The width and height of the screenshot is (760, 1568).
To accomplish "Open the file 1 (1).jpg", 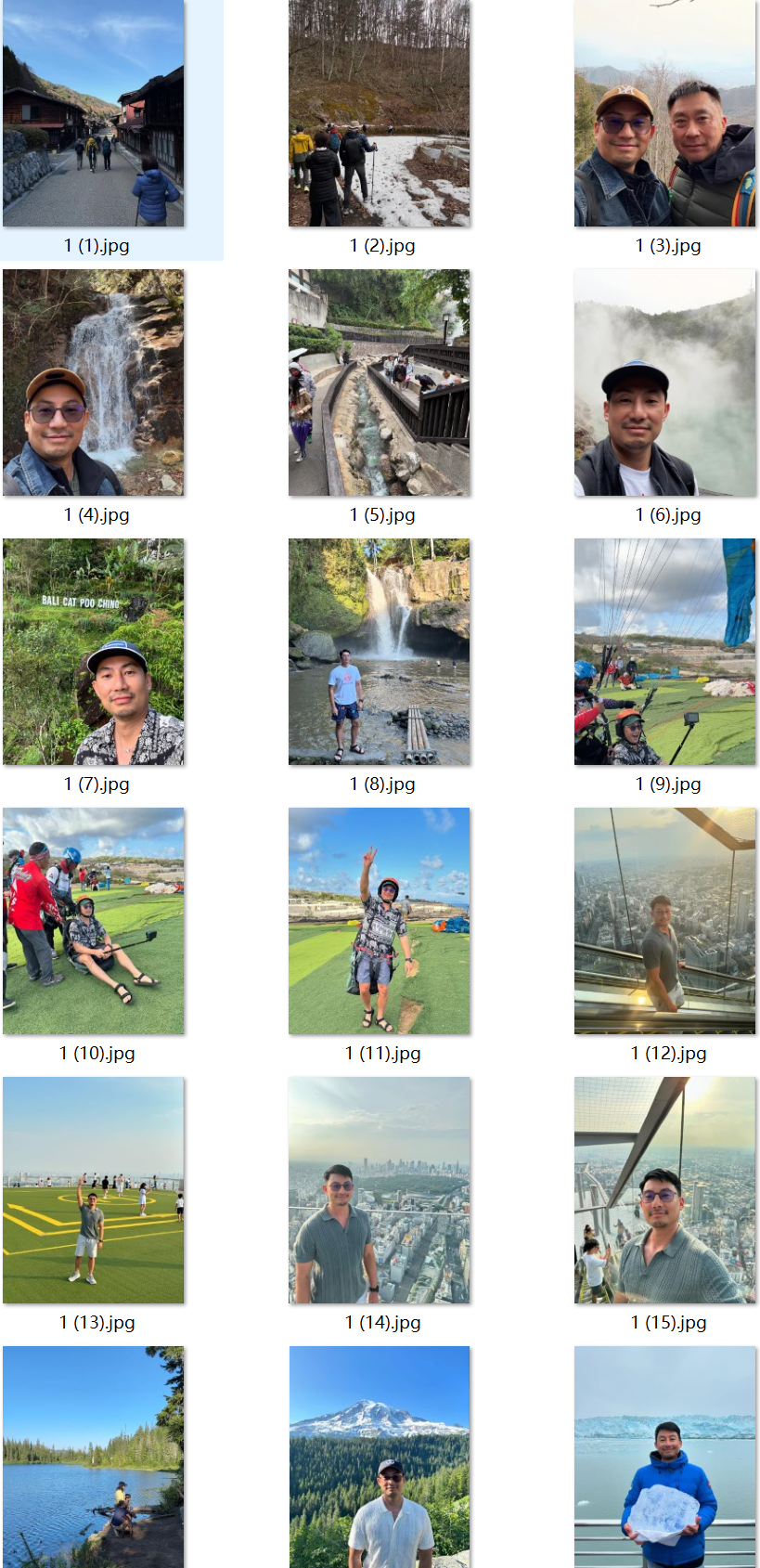I will click(x=94, y=113).
